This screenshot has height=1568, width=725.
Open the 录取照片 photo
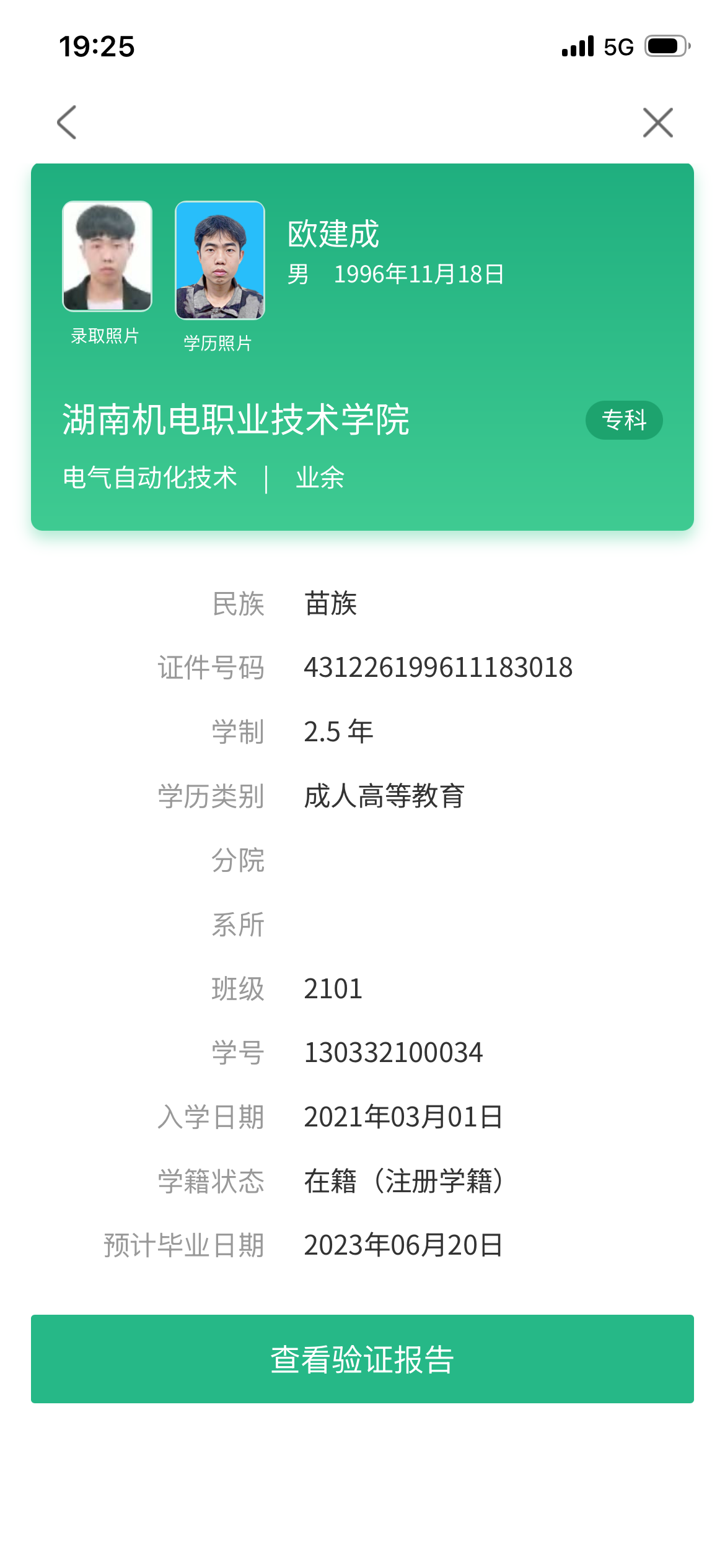click(x=107, y=256)
